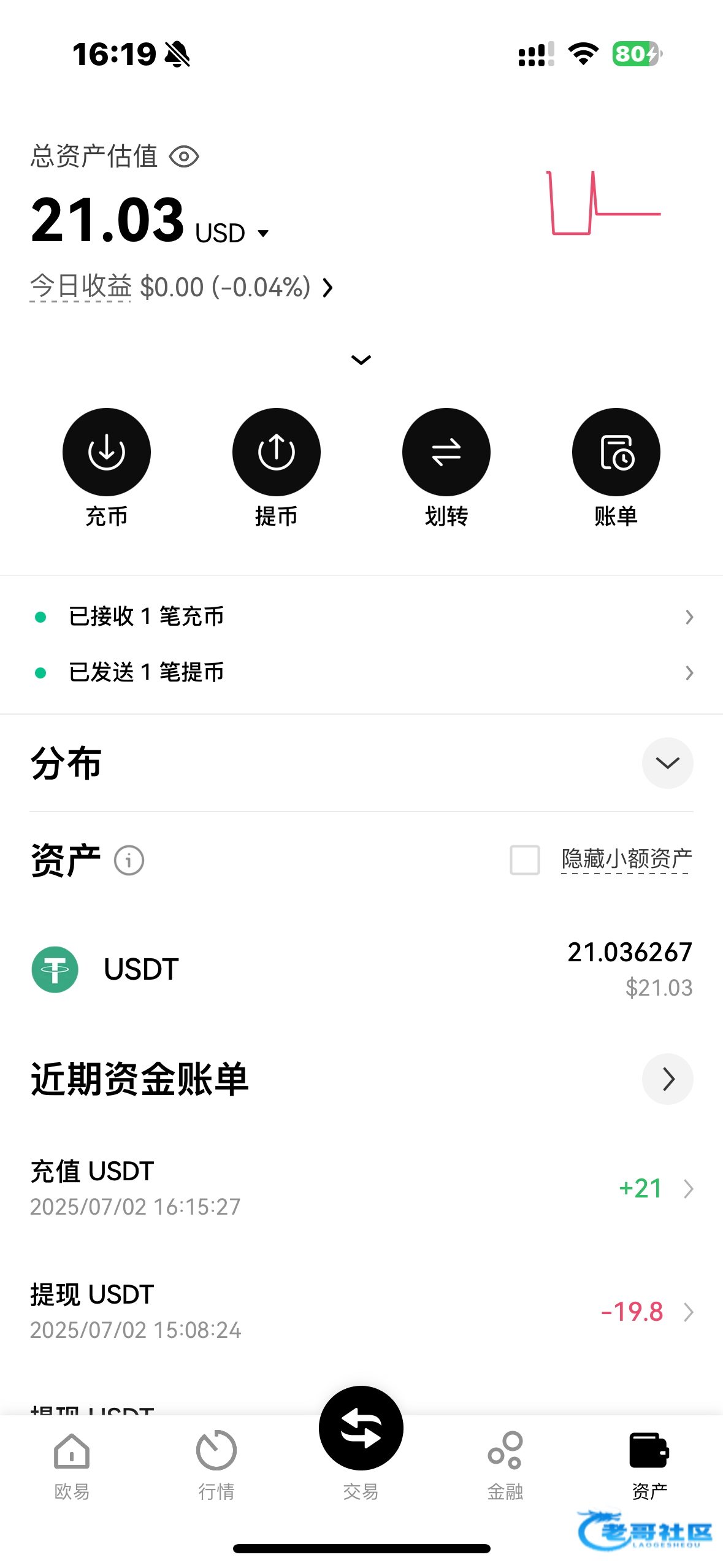Viewport: 723px width, 1568px height.
Task: Open the 近期资金账单 arrow
Action: click(668, 1079)
